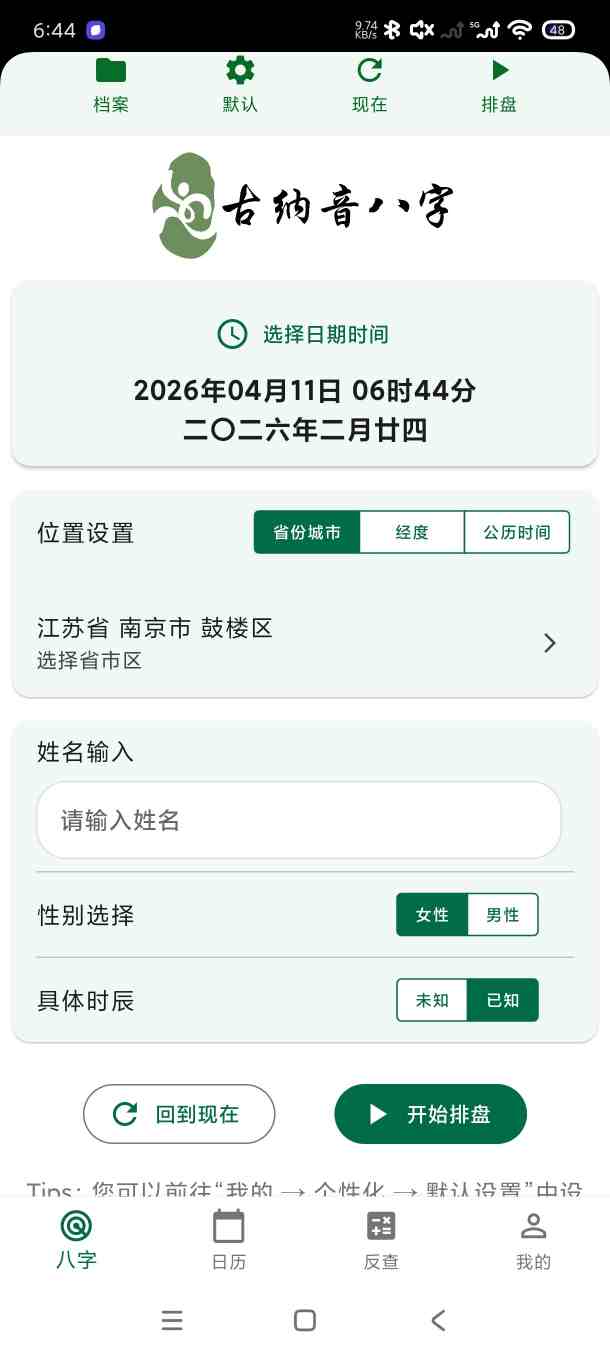Tap the 回到现在 button

pos(179,1114)
